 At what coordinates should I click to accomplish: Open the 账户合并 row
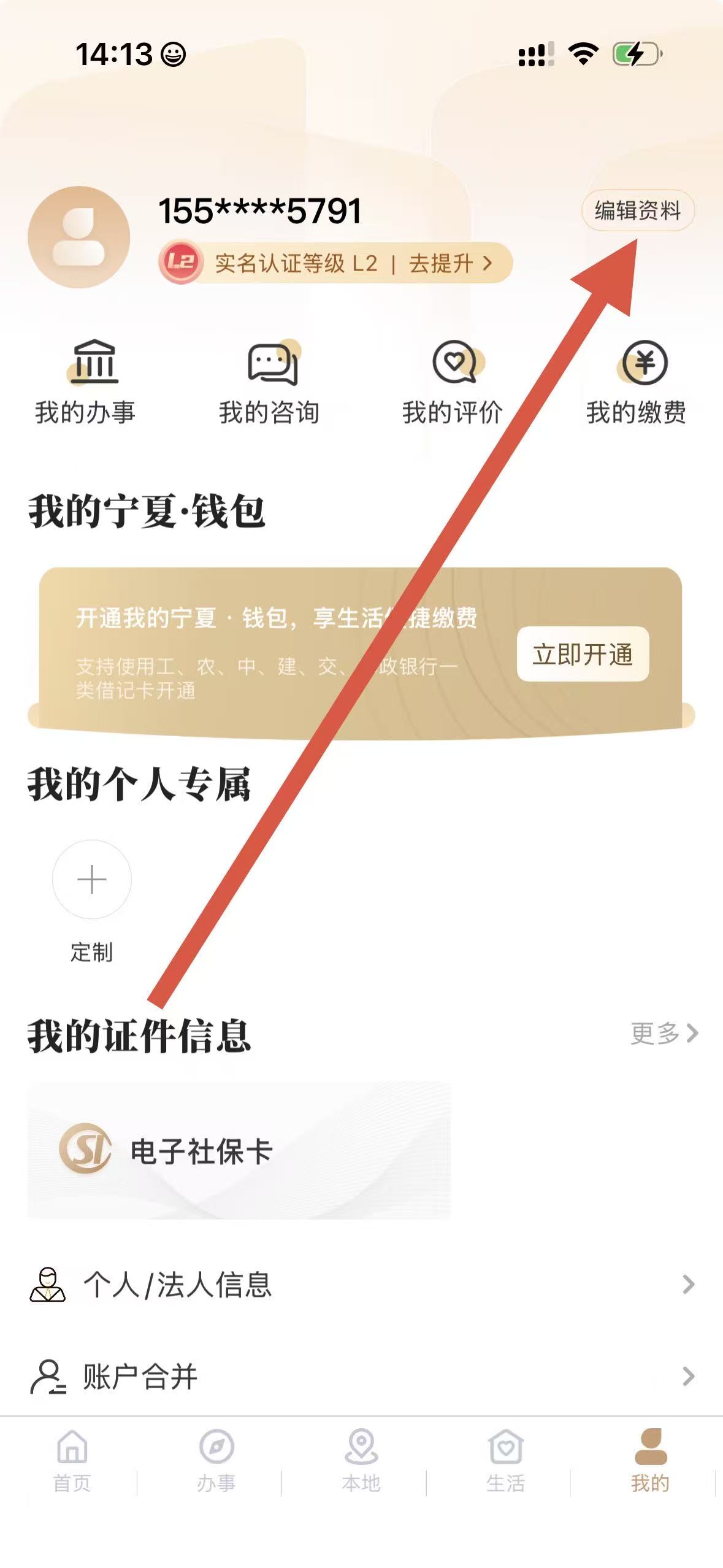[x=361, y=1376]
